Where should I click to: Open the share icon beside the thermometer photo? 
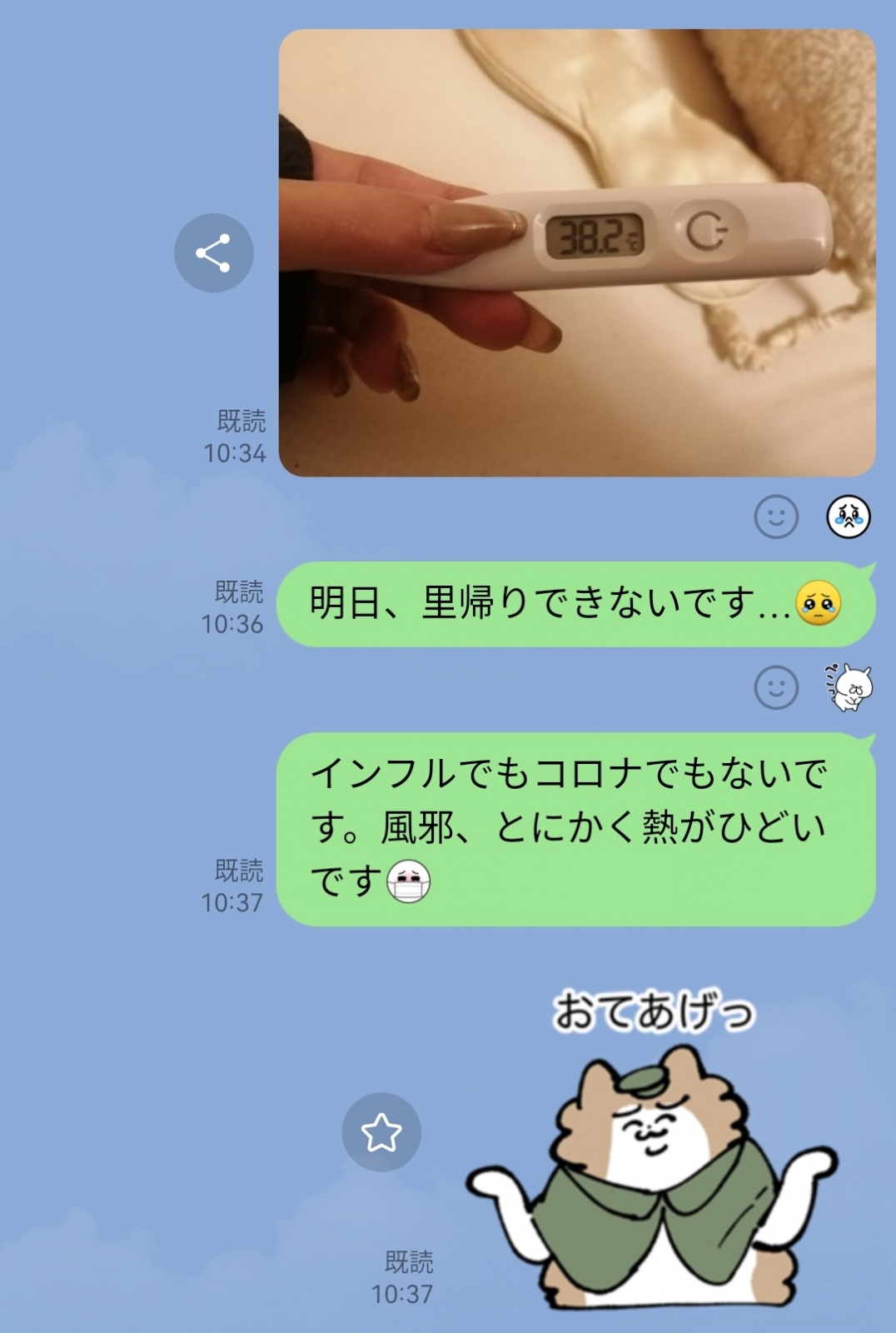pyautogui.click(x=216, y=252)
